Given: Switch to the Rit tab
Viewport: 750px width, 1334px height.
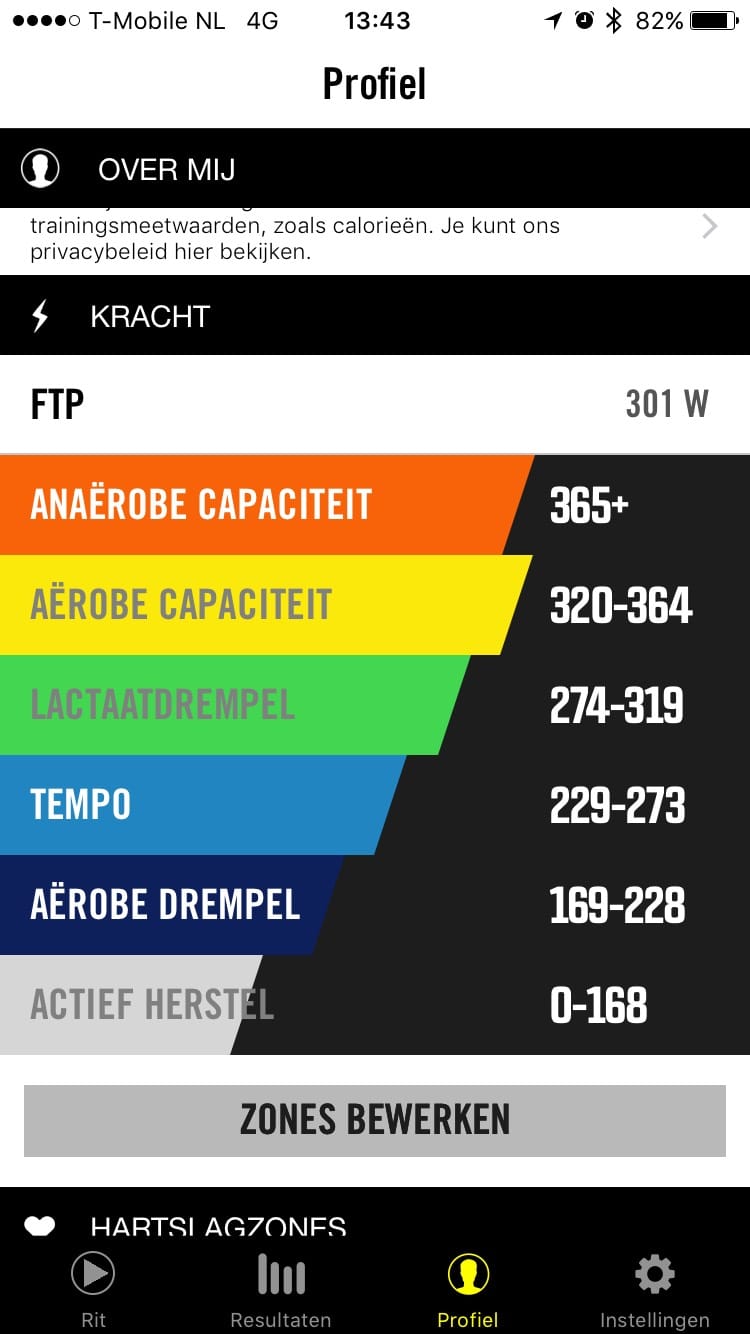Looking at the screenshot, I should [93, 1288].
